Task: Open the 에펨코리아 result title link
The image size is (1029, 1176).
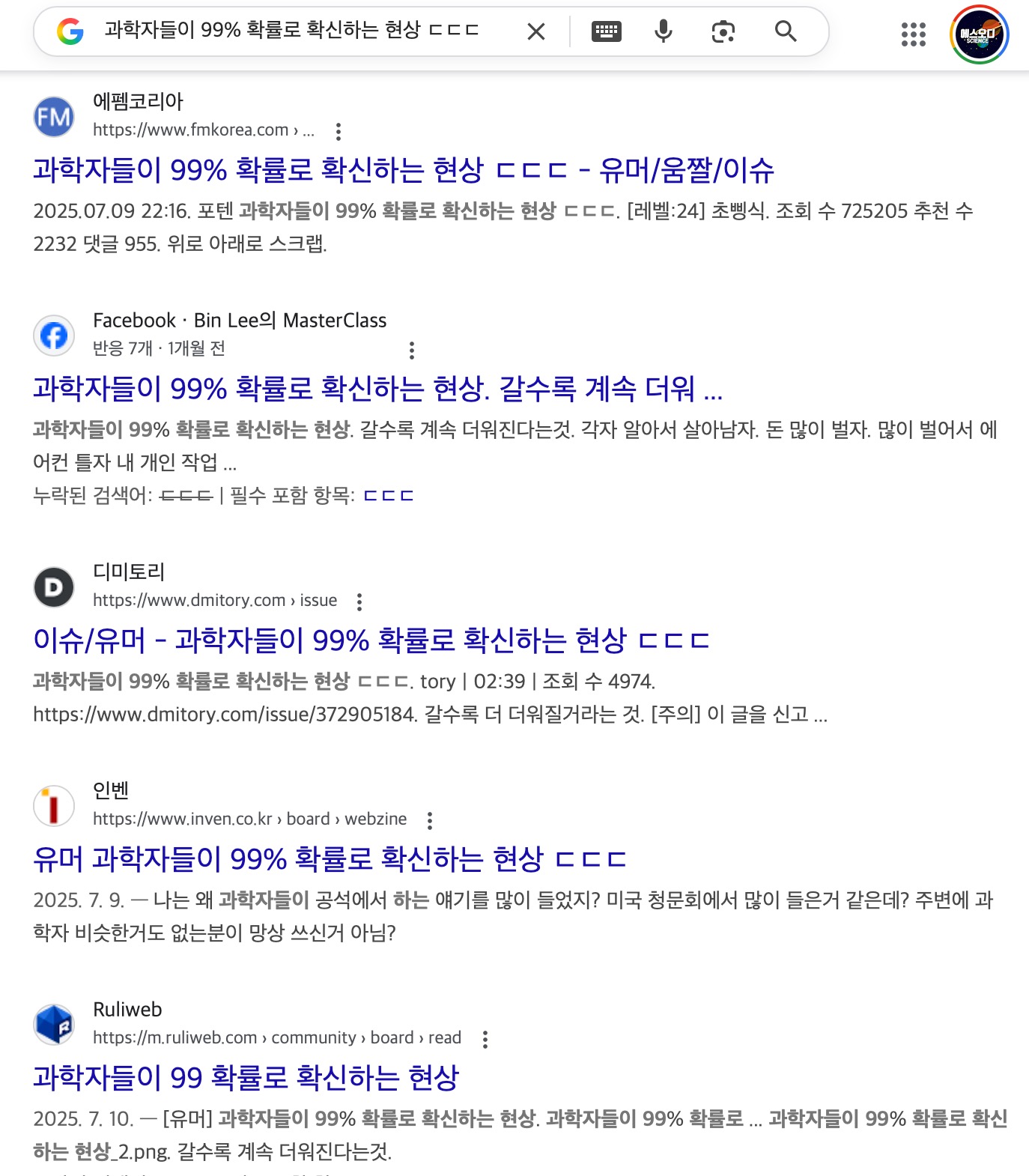Action: click(403, 170)
